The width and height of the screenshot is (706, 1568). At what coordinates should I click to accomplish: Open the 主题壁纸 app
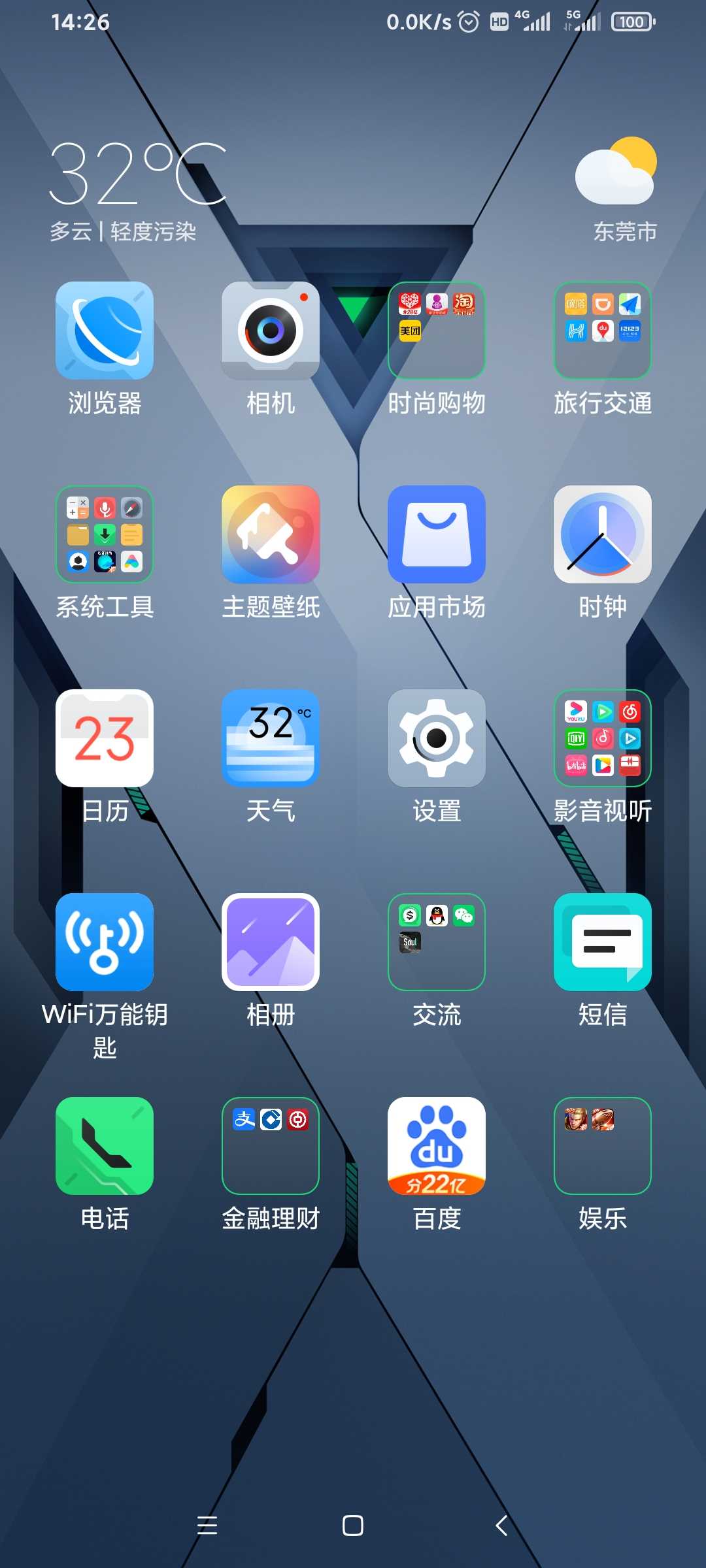point(271,534)
